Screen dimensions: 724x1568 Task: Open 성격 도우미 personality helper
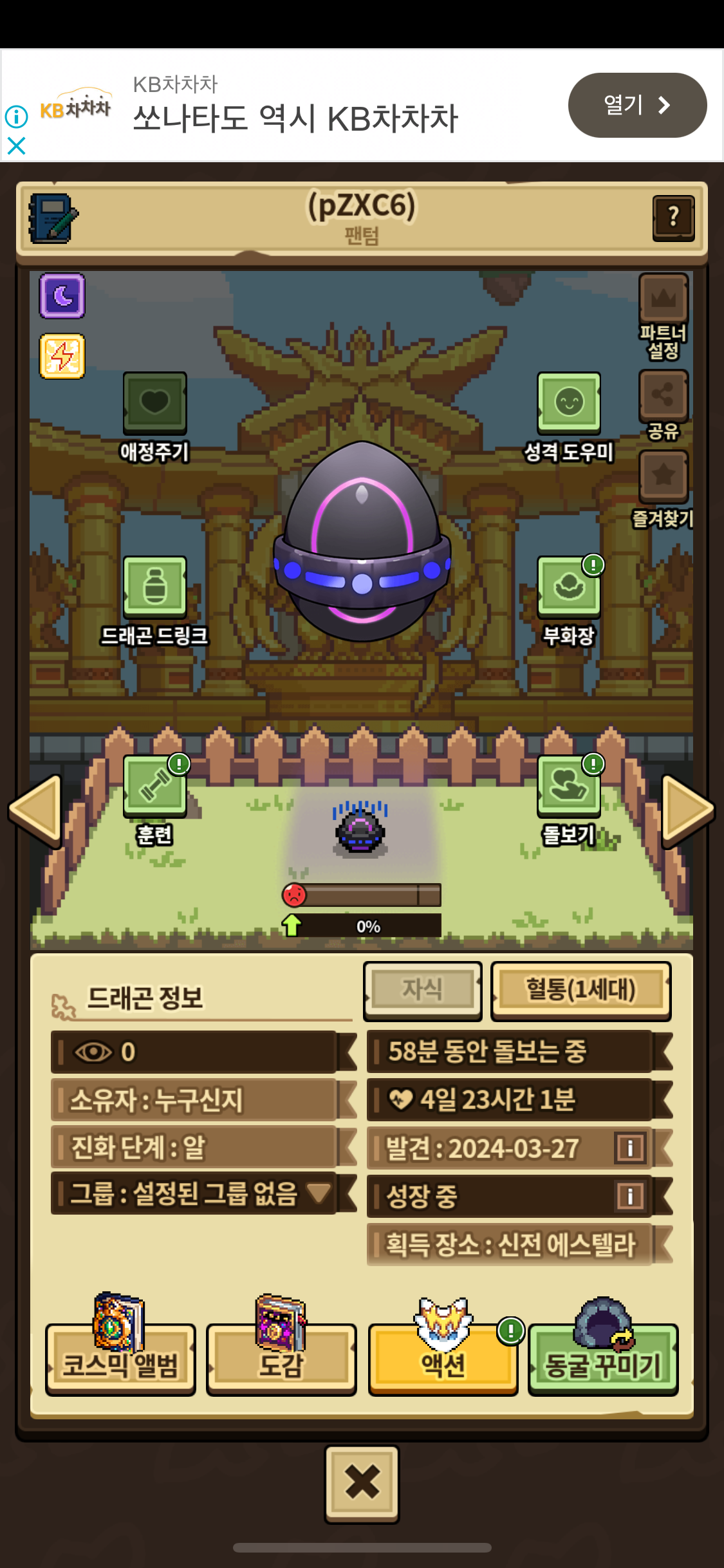point(569,404)
